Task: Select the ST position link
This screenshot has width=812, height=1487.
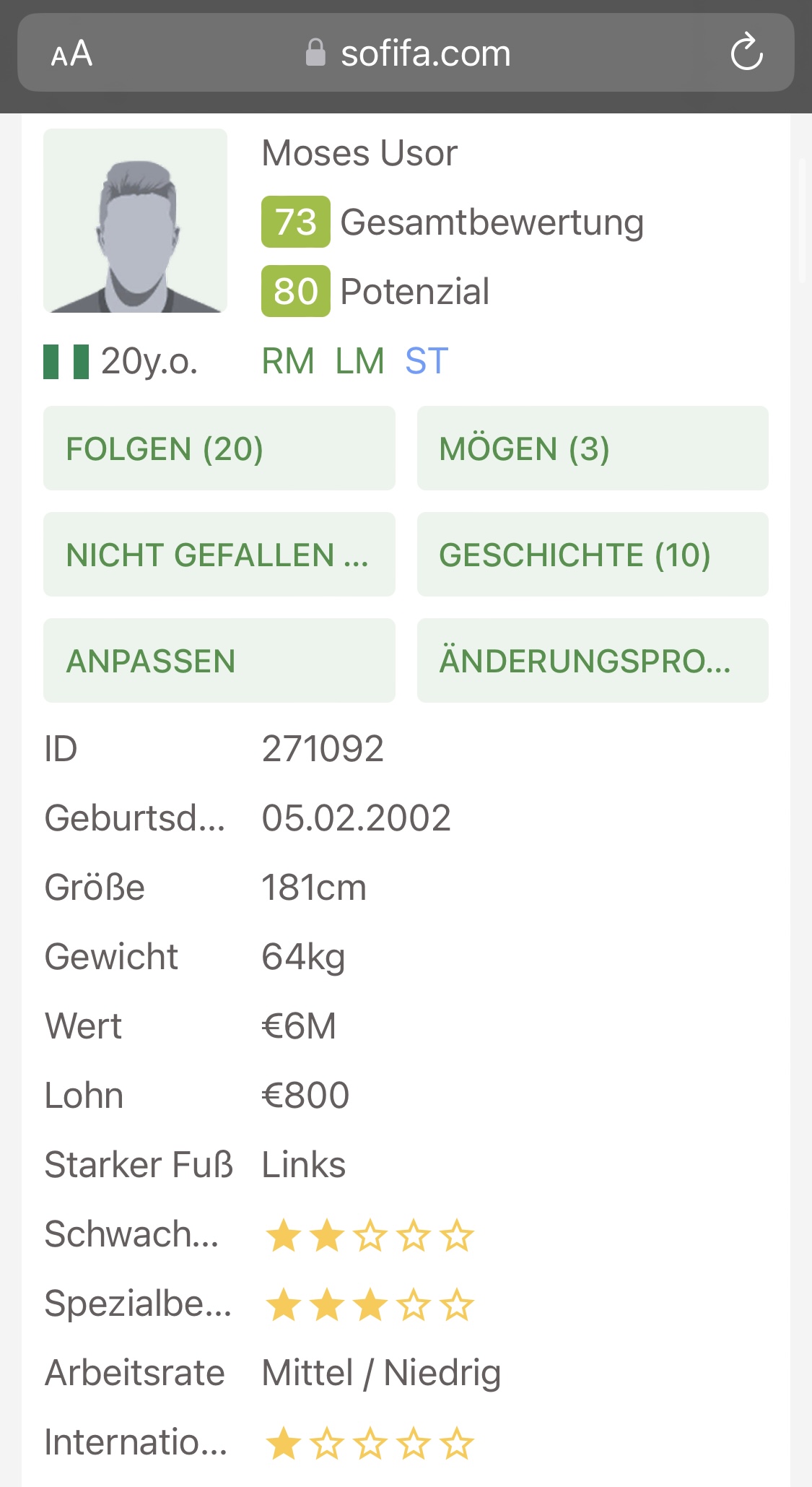Action: click(x=427, y=361)
